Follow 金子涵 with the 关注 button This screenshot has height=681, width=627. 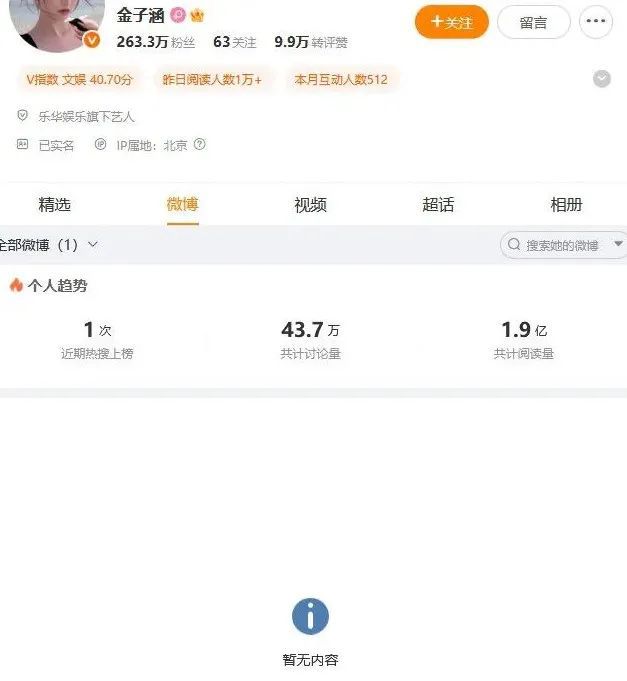pyautogui.click(x=451, y=22)
